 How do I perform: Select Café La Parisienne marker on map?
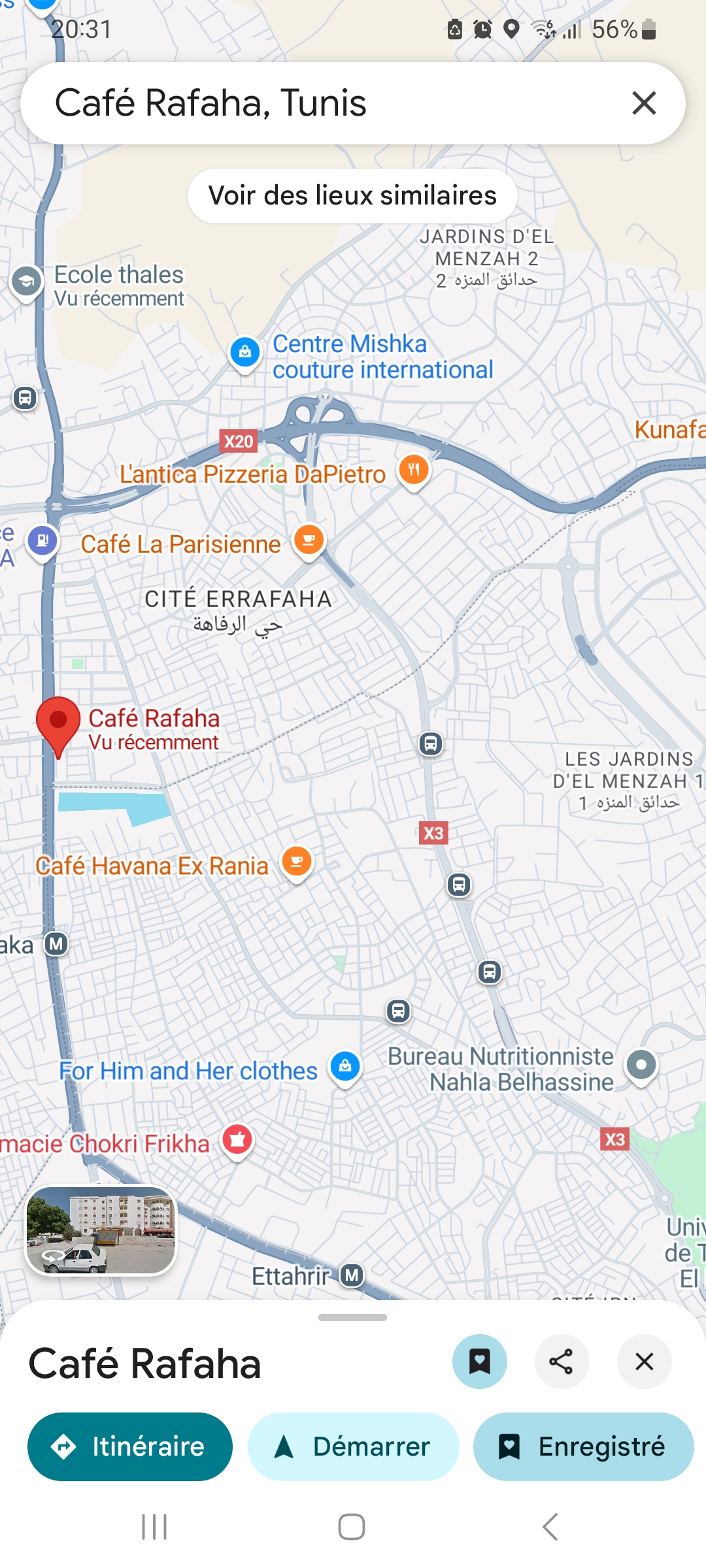309,541
